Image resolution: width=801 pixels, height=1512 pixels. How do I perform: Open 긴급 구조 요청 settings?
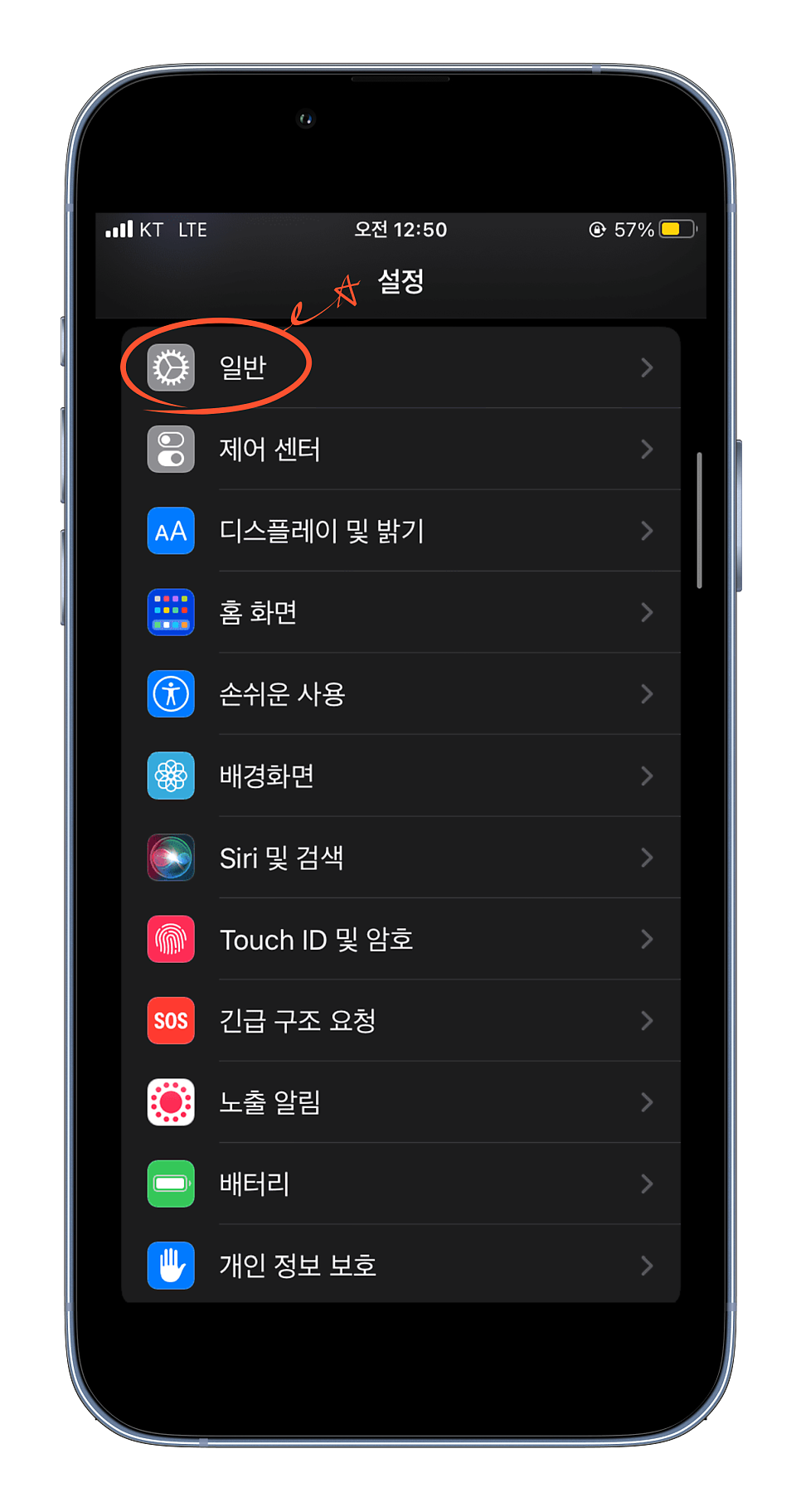(x=400, y=1020)
